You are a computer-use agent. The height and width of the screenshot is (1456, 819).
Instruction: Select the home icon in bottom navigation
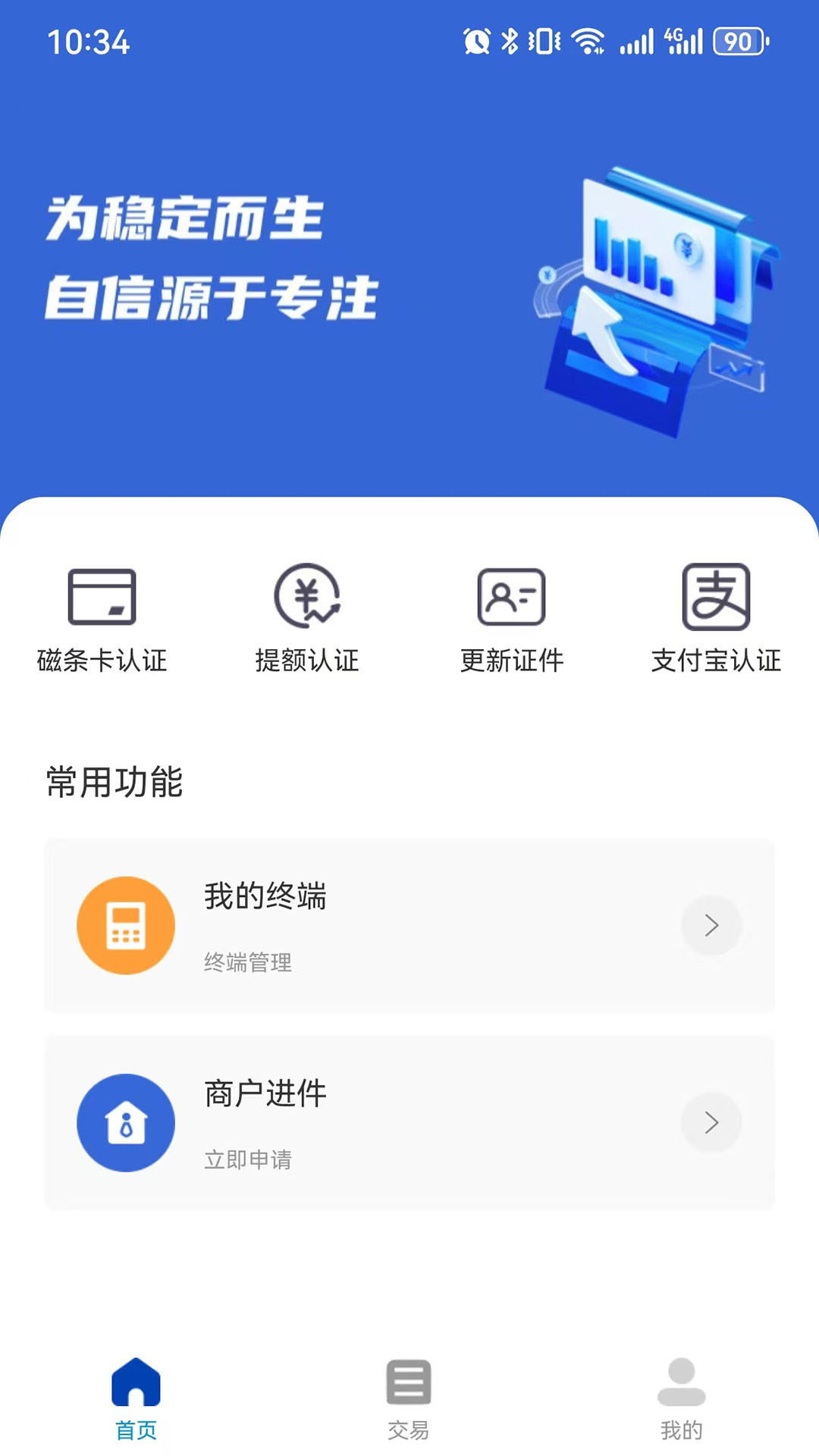pyautogui.click(x=136, y=1392)
